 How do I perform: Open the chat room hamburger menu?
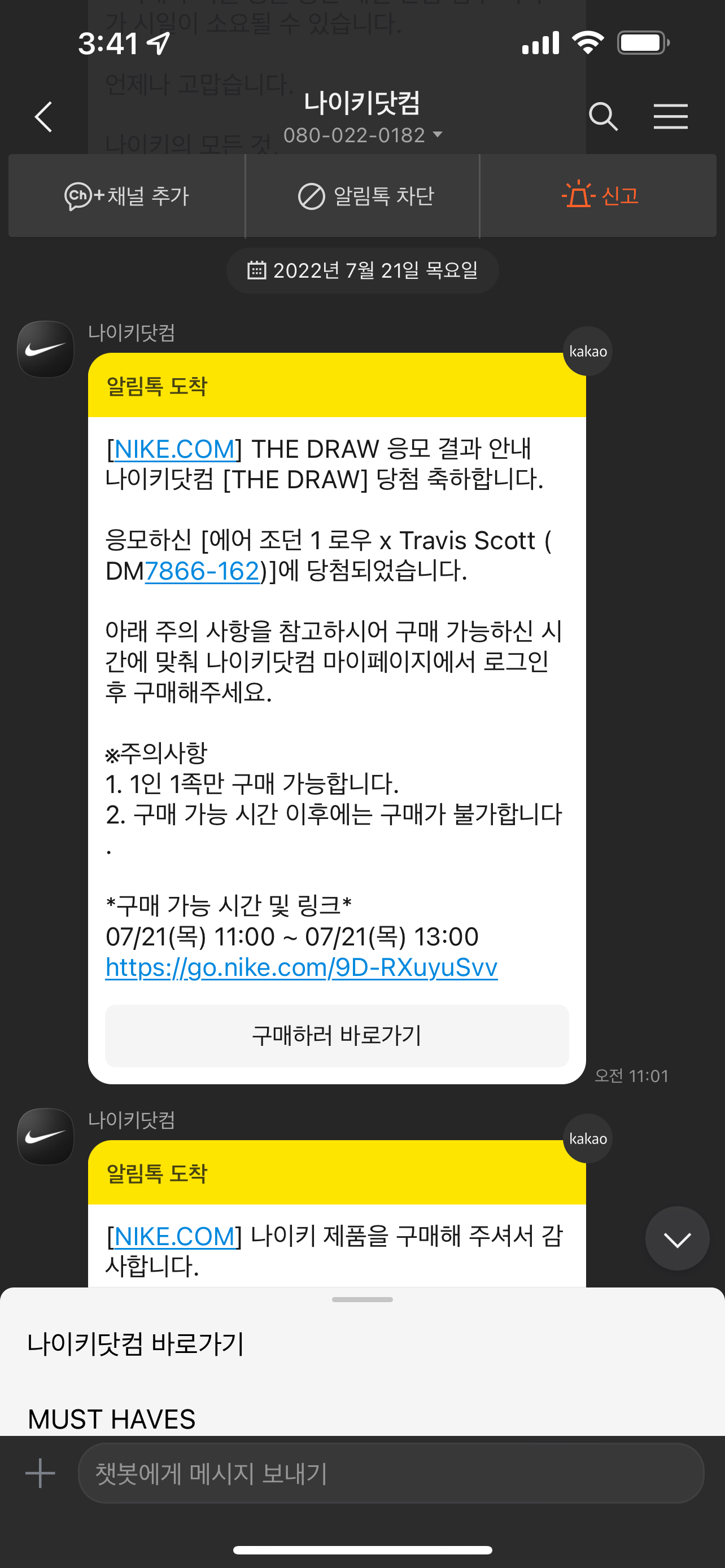click(670, 117)
